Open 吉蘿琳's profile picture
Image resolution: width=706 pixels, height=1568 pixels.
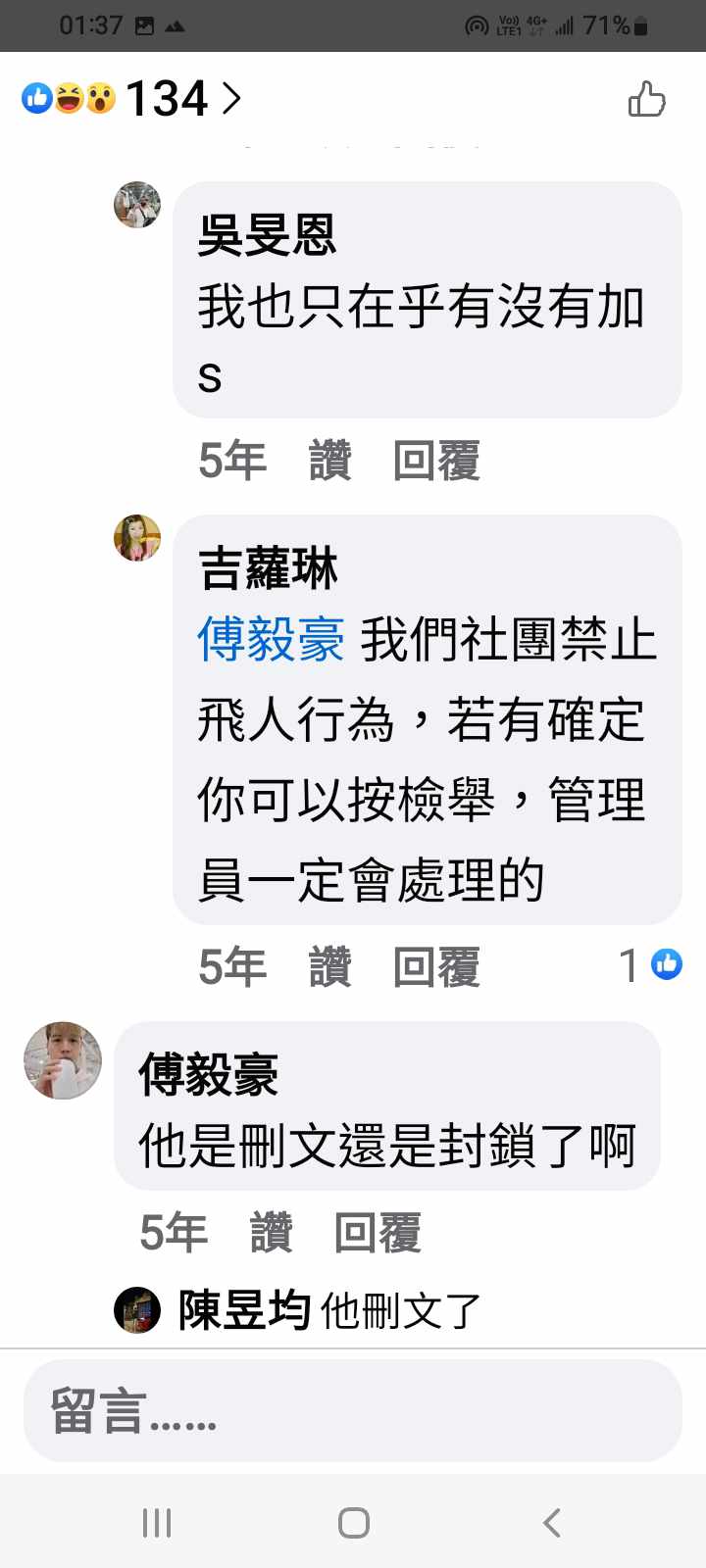[x=137, y=538]
